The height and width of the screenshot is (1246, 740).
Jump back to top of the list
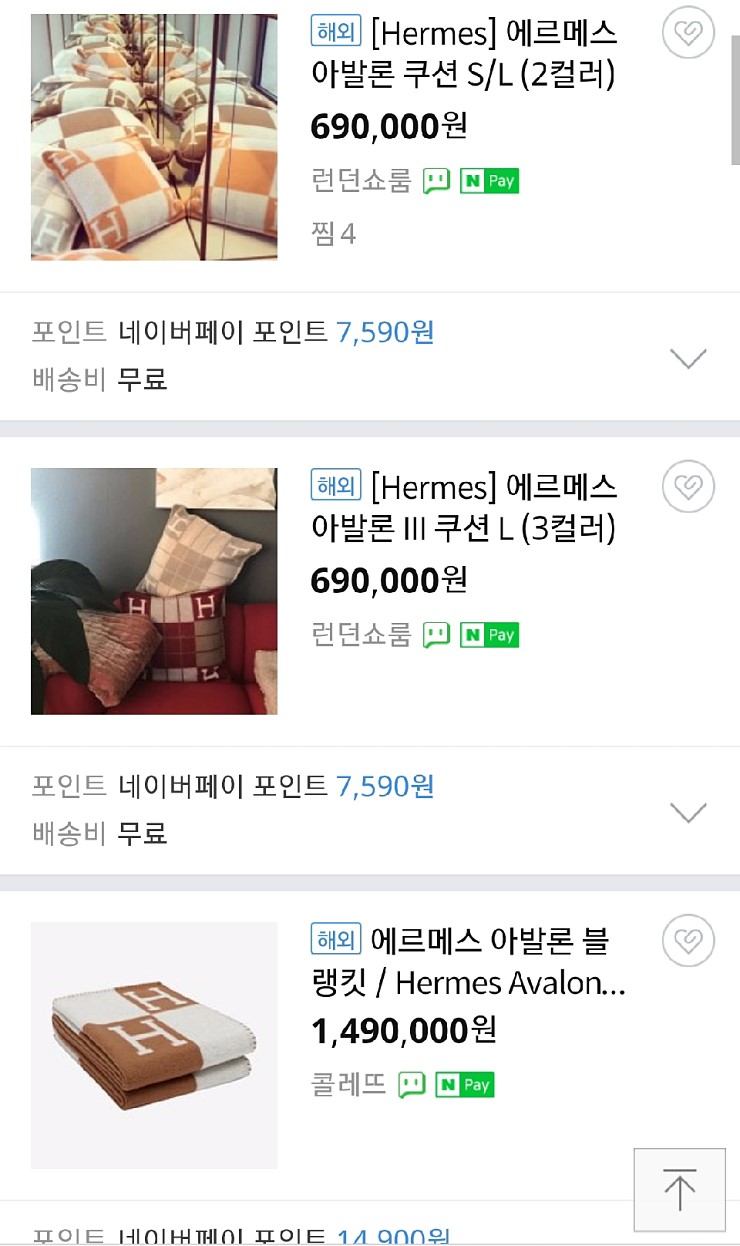click(x=680, y=1190)
